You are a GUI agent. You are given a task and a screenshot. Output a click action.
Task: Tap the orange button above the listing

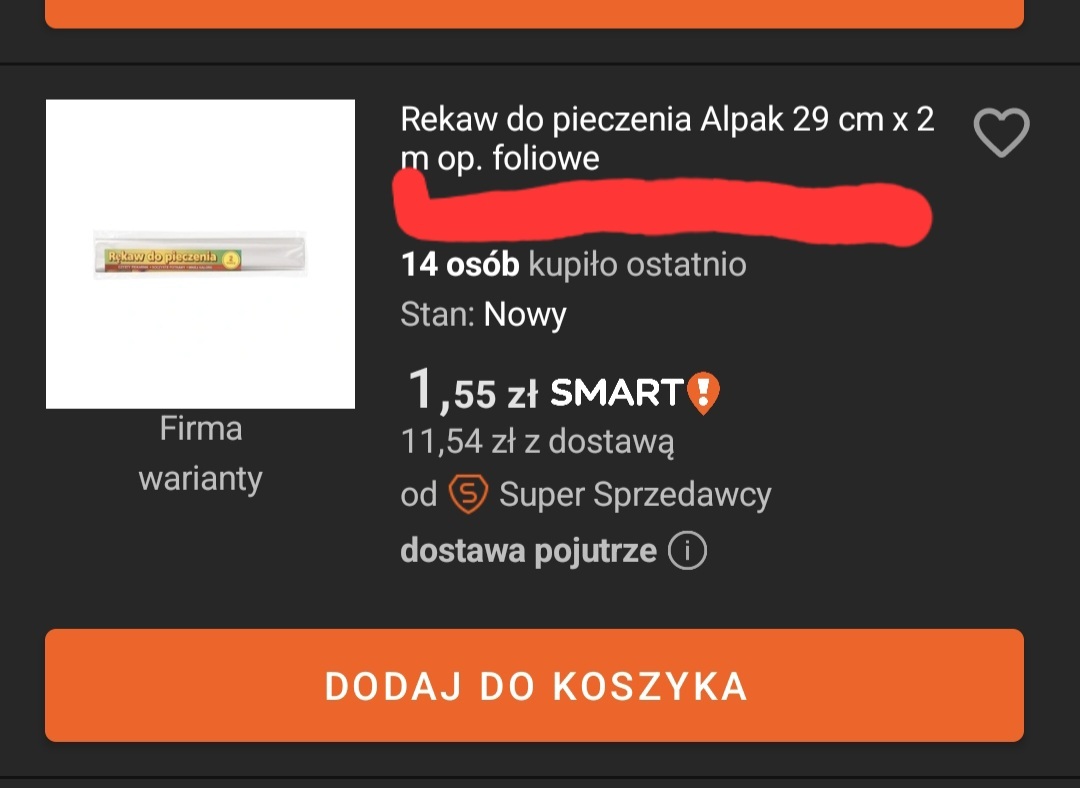pyautogui.click(x=534, y=12)
